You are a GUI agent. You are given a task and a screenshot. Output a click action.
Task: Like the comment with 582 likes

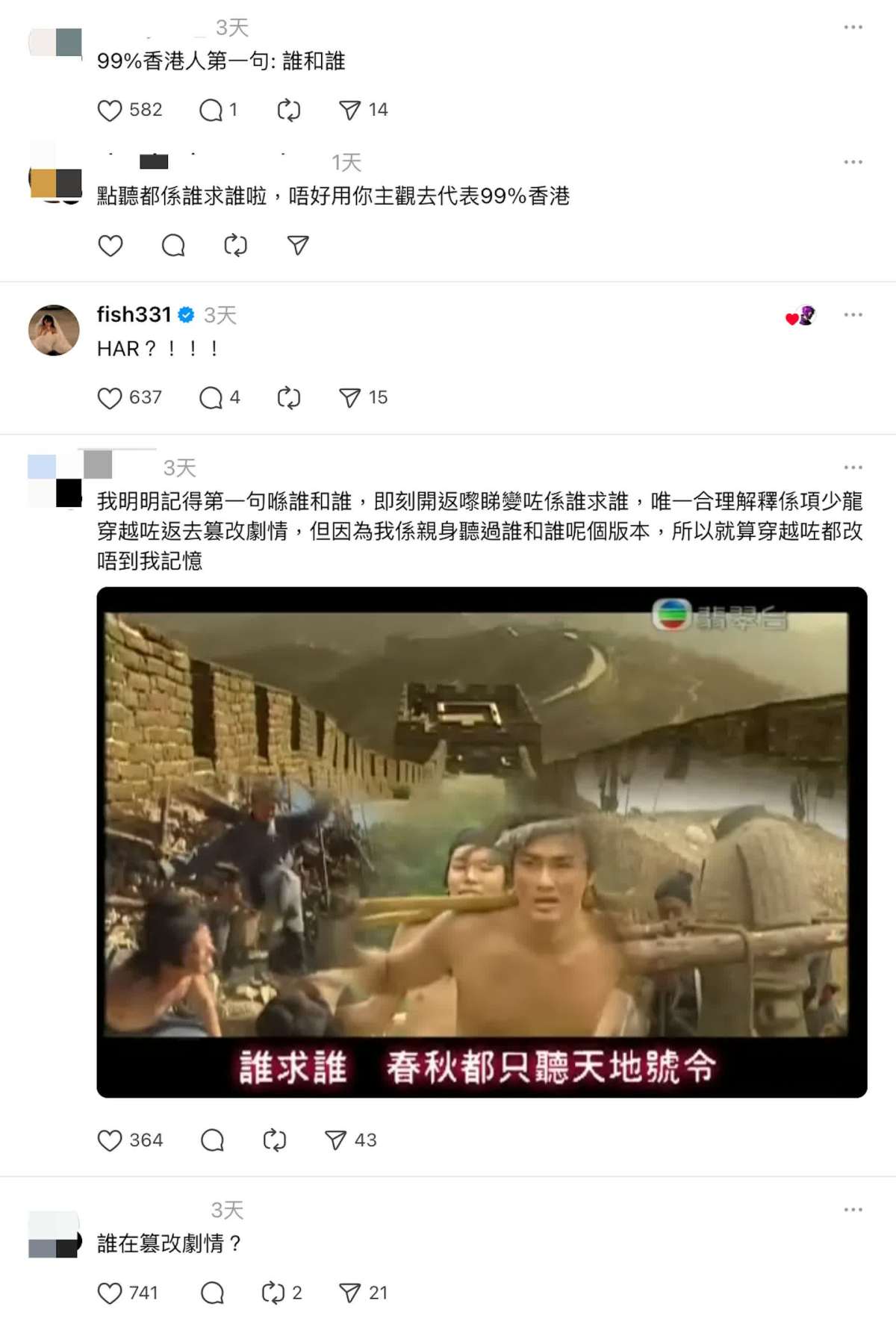click(x=110, y=111)
